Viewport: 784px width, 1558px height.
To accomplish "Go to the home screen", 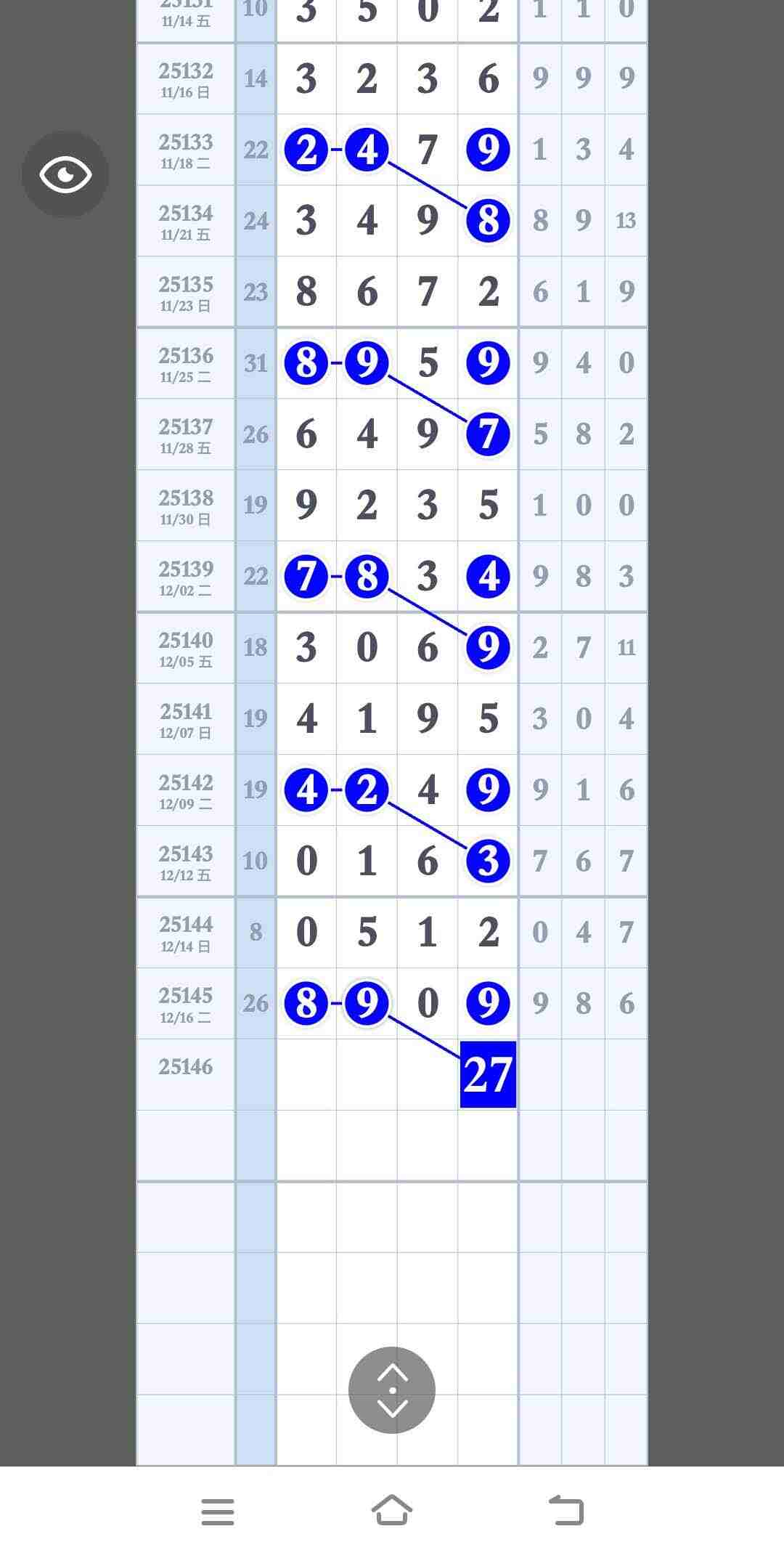I will (392, 1510).
